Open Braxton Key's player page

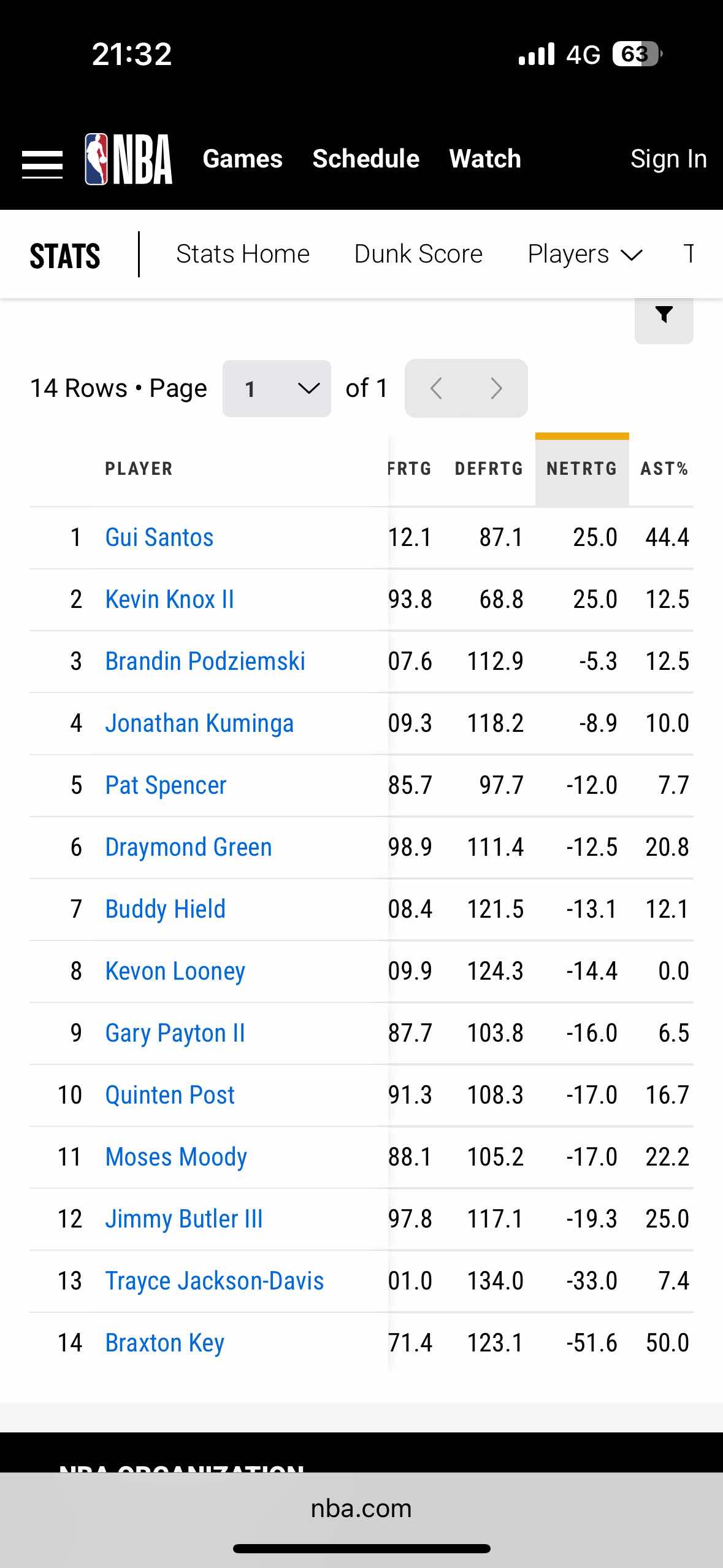click(165, 1343)
